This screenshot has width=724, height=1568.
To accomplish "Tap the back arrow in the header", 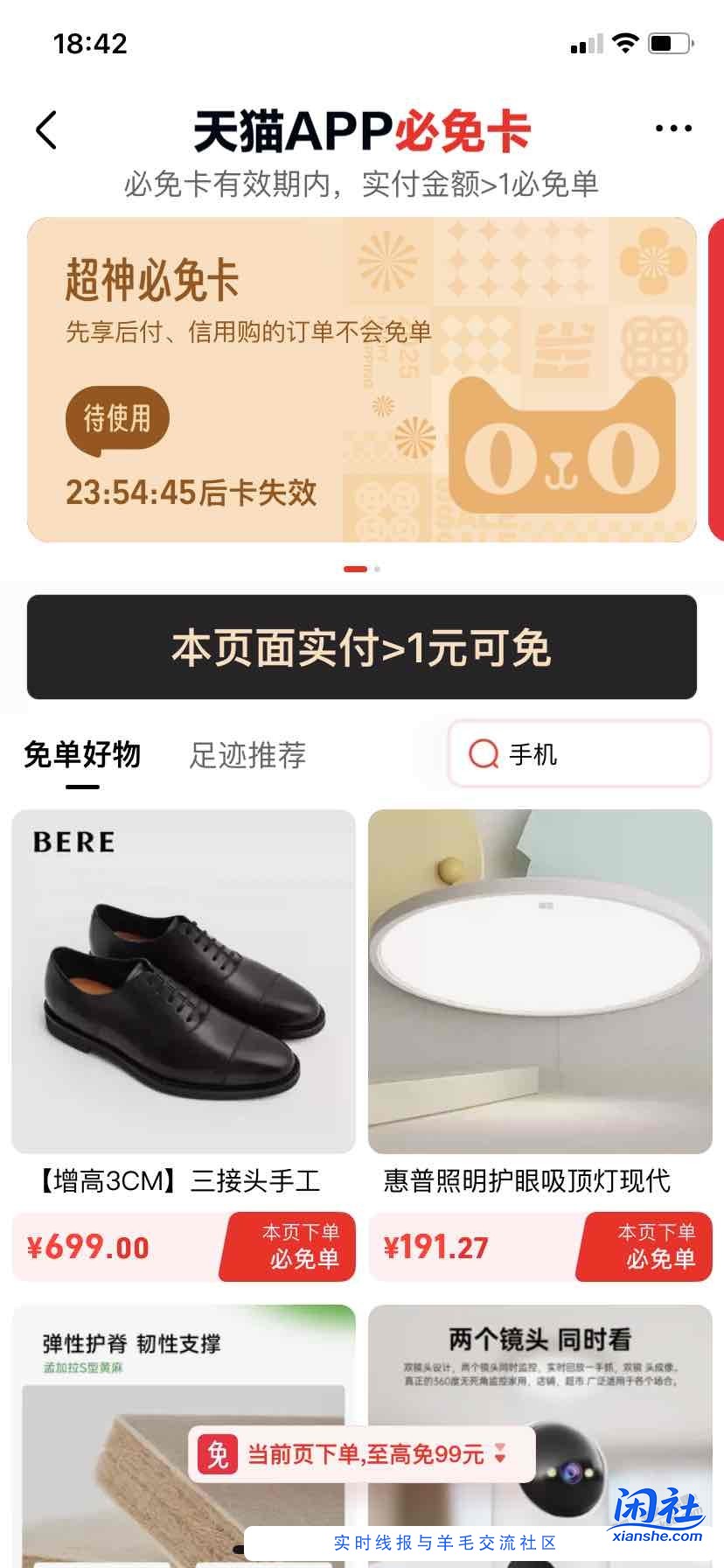I will click(x=45, y=128).
